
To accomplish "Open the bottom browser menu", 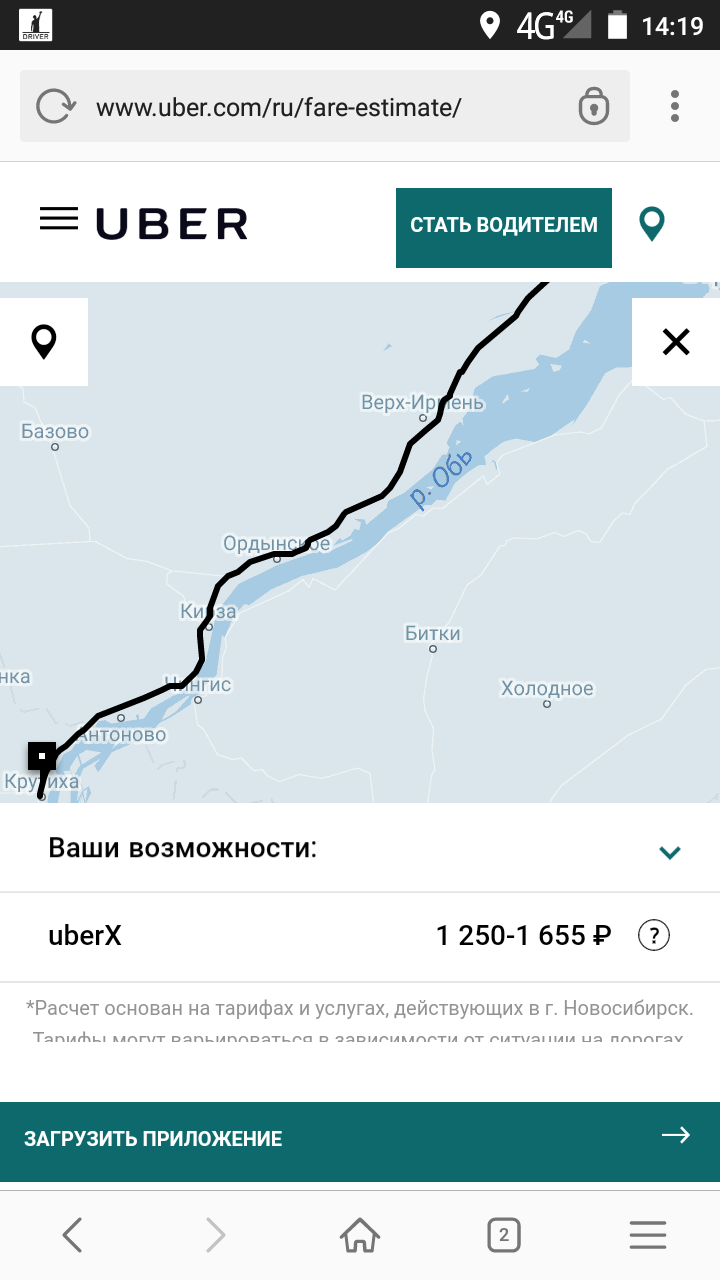I will [648, 1236].
